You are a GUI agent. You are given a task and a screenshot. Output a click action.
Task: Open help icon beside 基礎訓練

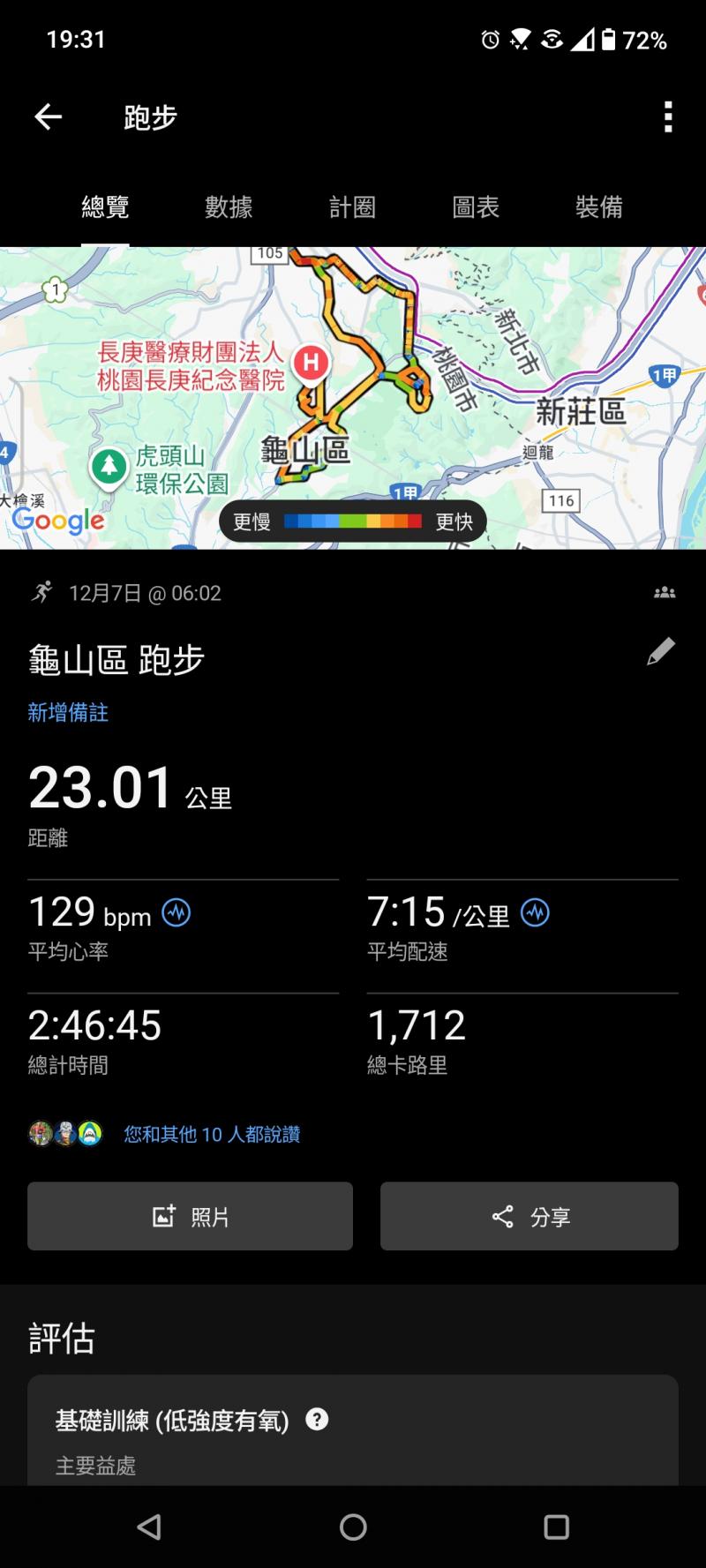click(x=317, y=1419)
